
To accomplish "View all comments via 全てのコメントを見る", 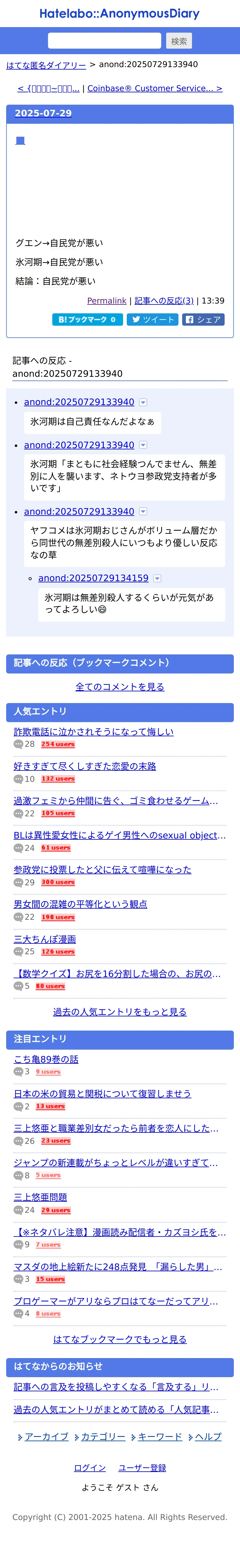I will click(120, 687).
